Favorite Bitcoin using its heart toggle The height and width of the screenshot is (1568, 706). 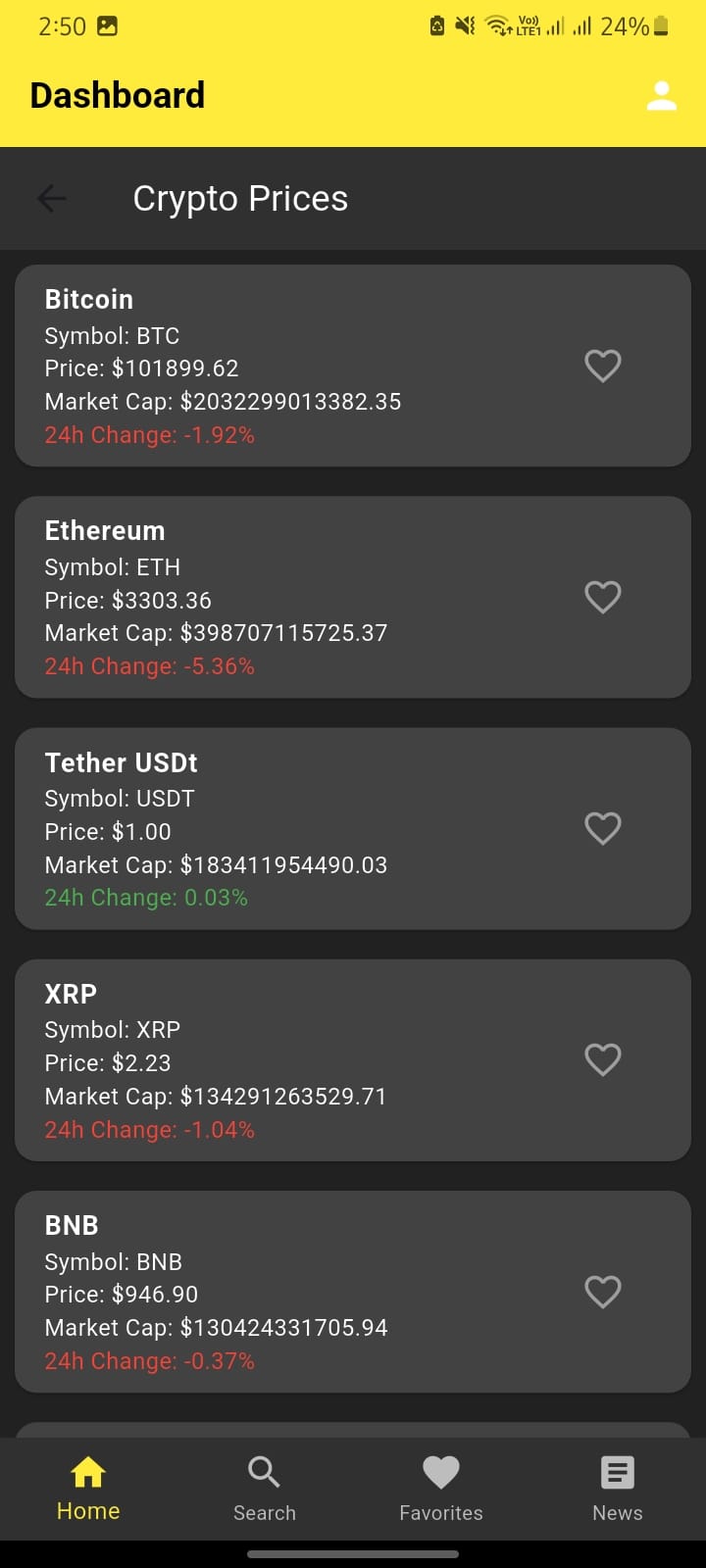[603, 366]
